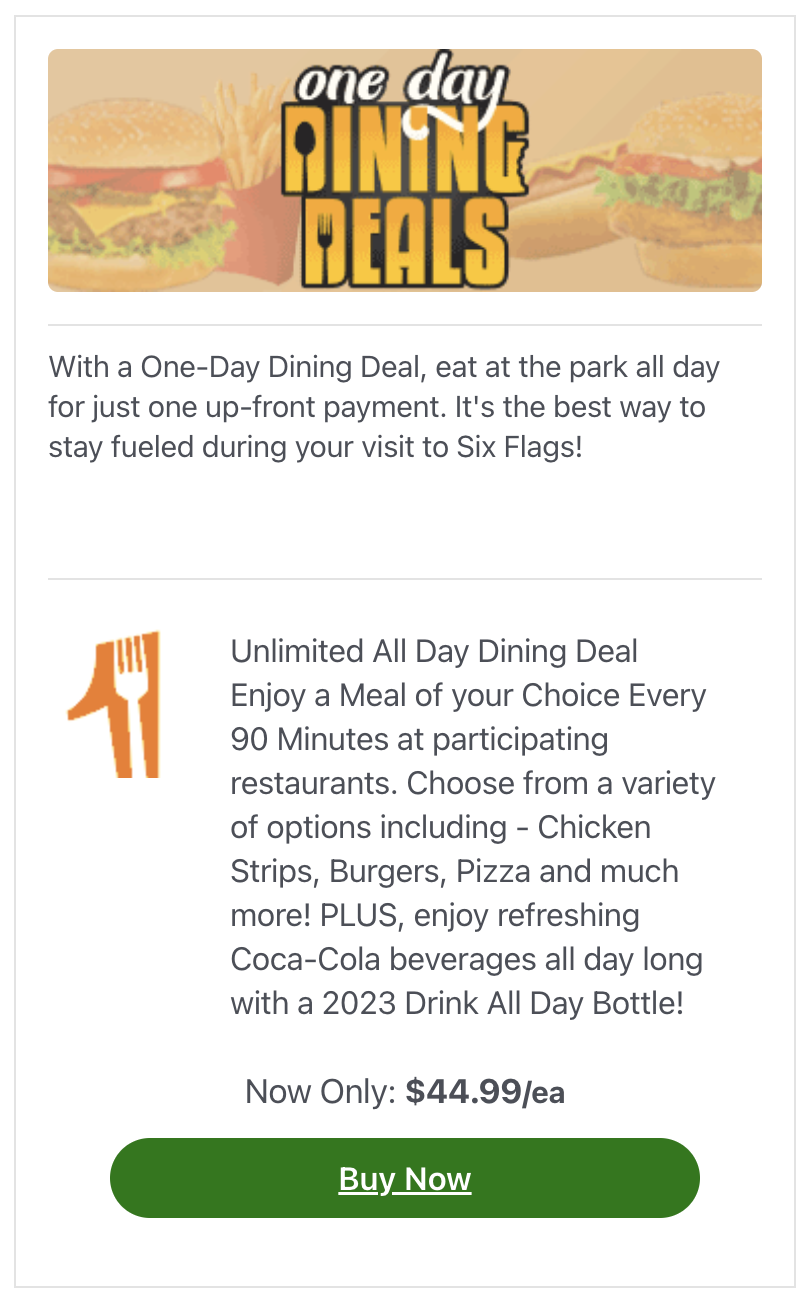Image resolution: width=810 pixels, height=1298 pixels.
Task: Click the Buy Now button
Action: (405, 1178)
